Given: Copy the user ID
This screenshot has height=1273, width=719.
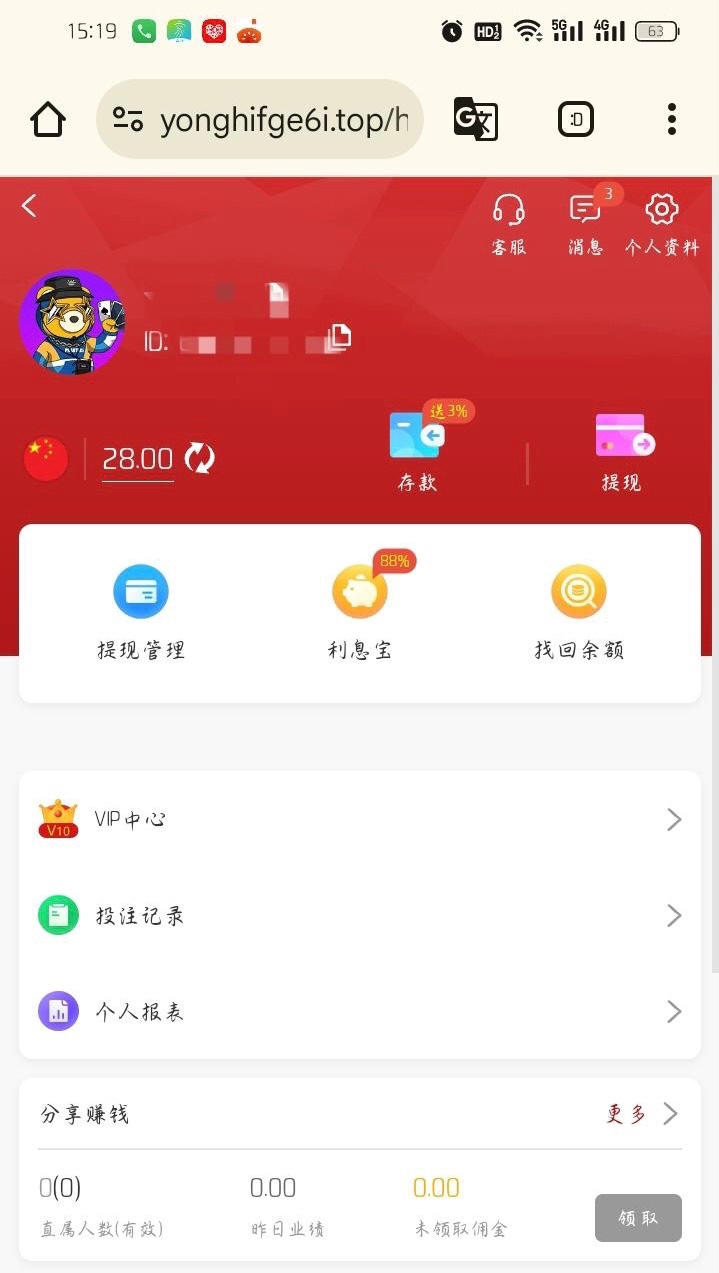Looking at the screenshot, I should click(x=340, y=337).
